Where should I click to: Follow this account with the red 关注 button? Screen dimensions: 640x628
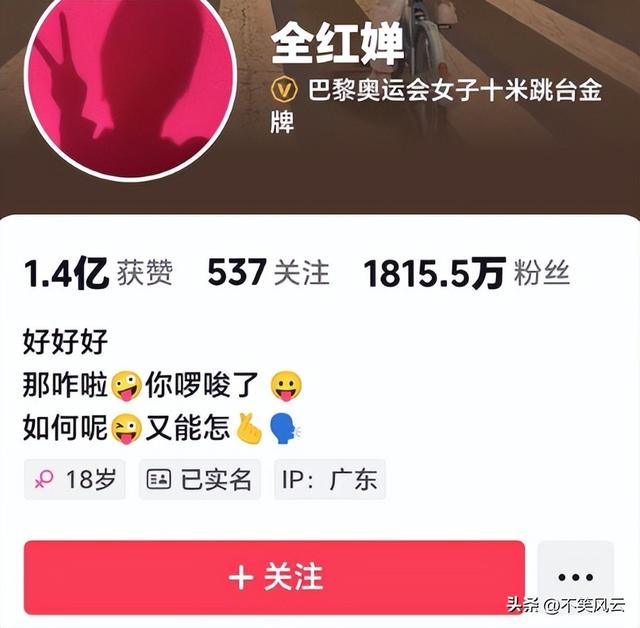274,577
